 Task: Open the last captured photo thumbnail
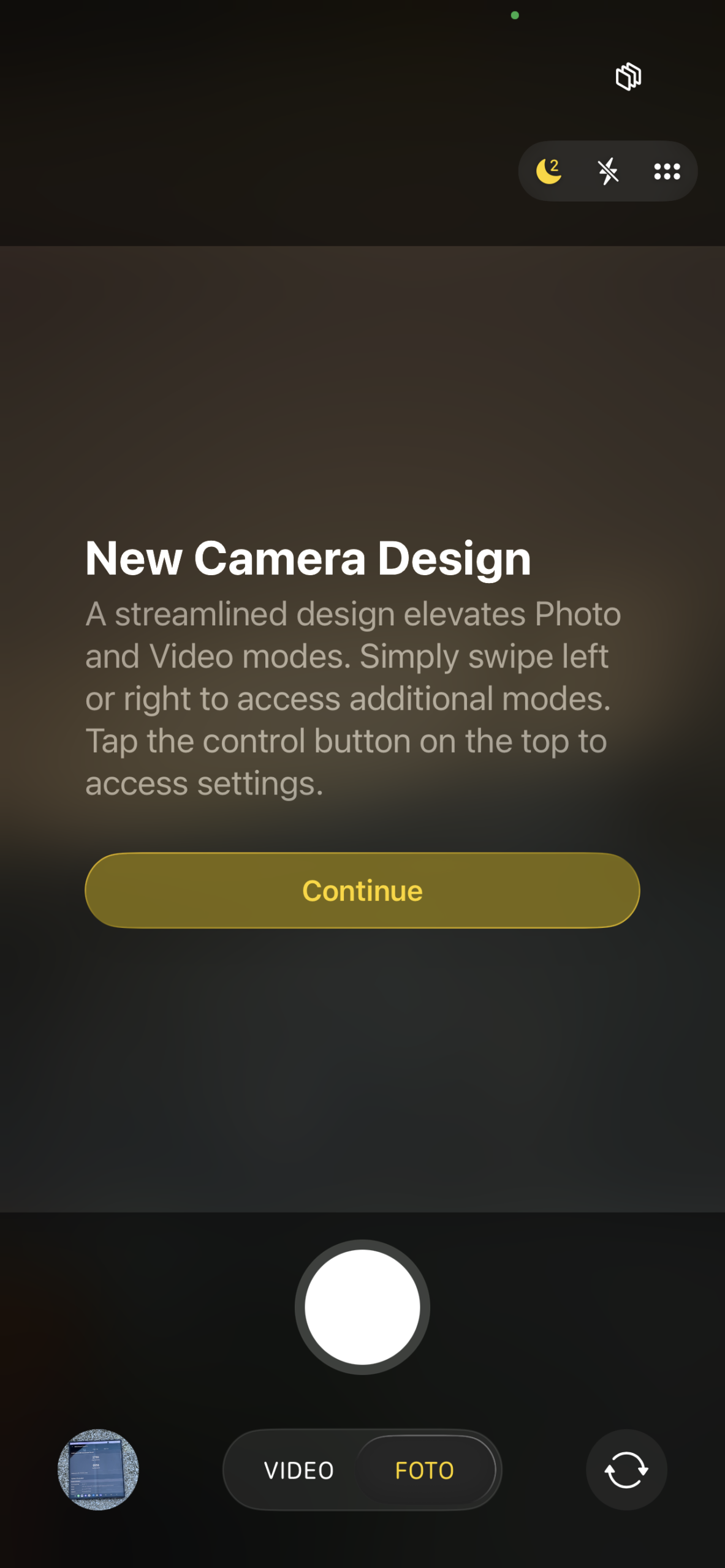point(98,1469)
